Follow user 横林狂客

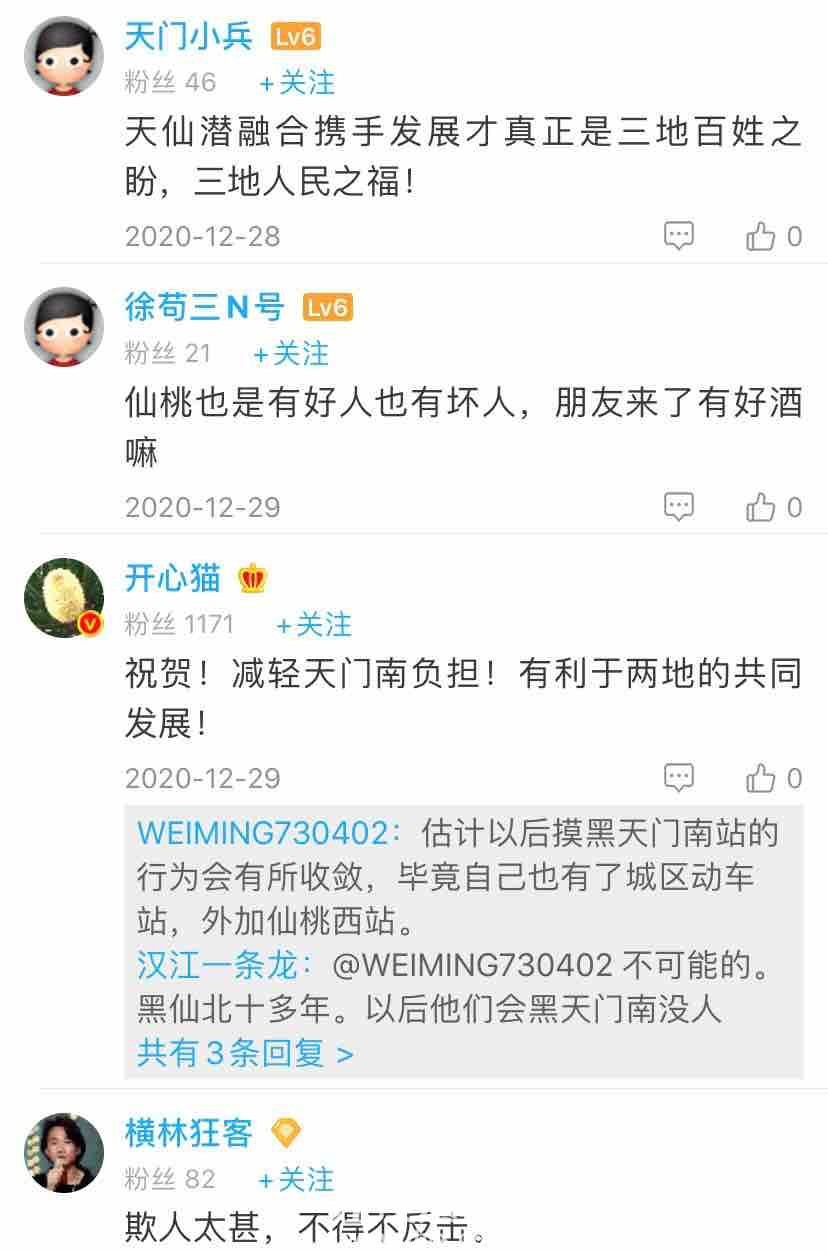[x=296, y=1180]
